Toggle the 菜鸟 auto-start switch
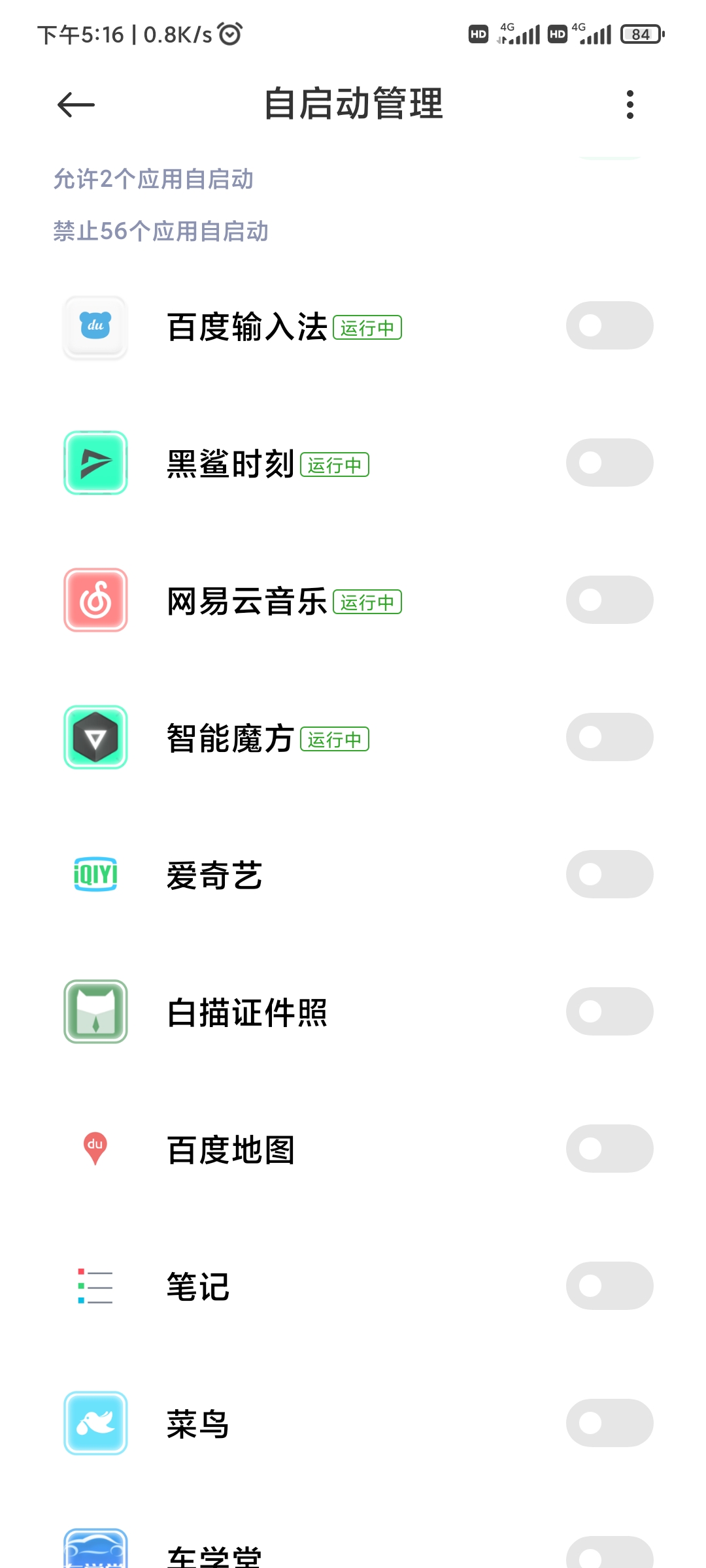Screen dimensions: 706x1568 [609, 1423]
